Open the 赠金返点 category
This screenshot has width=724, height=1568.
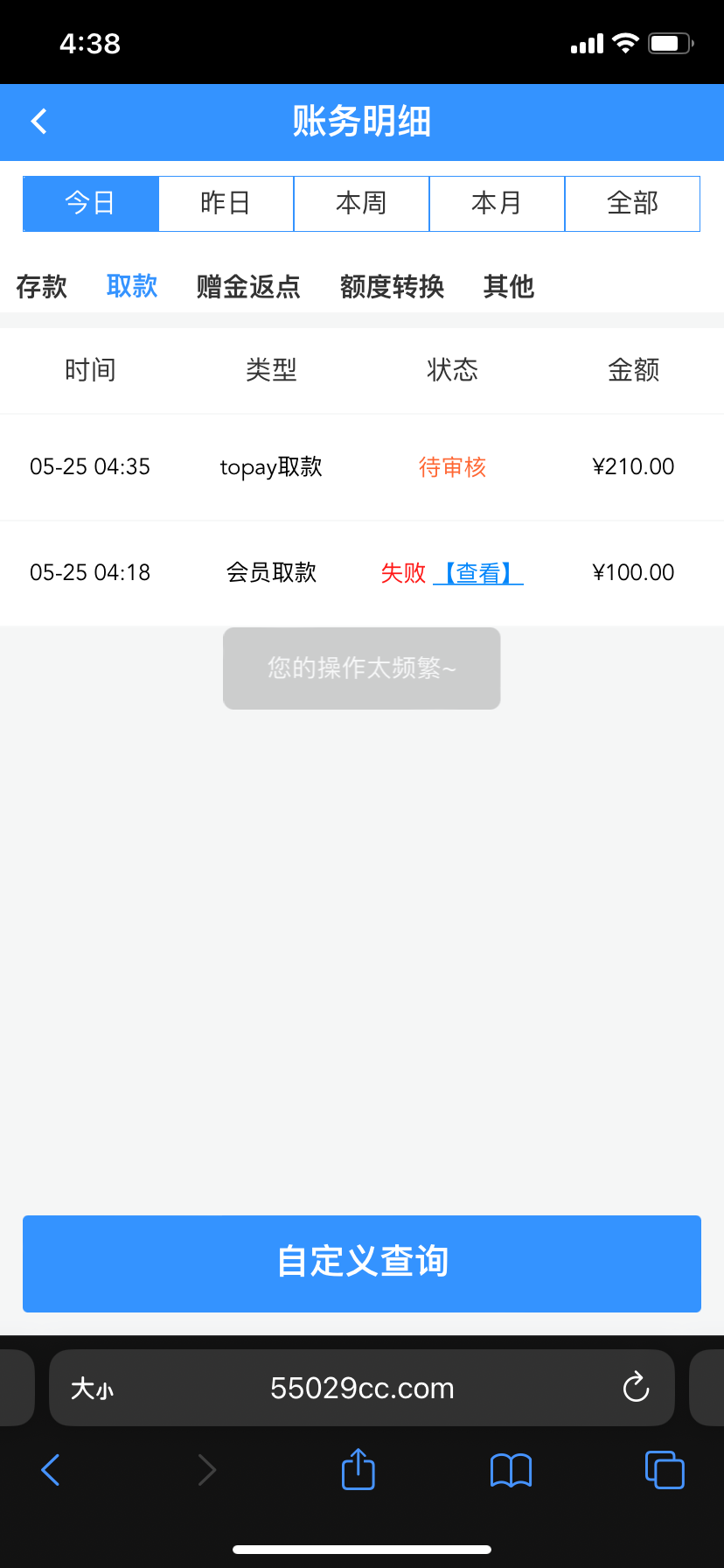click(247, 287)
